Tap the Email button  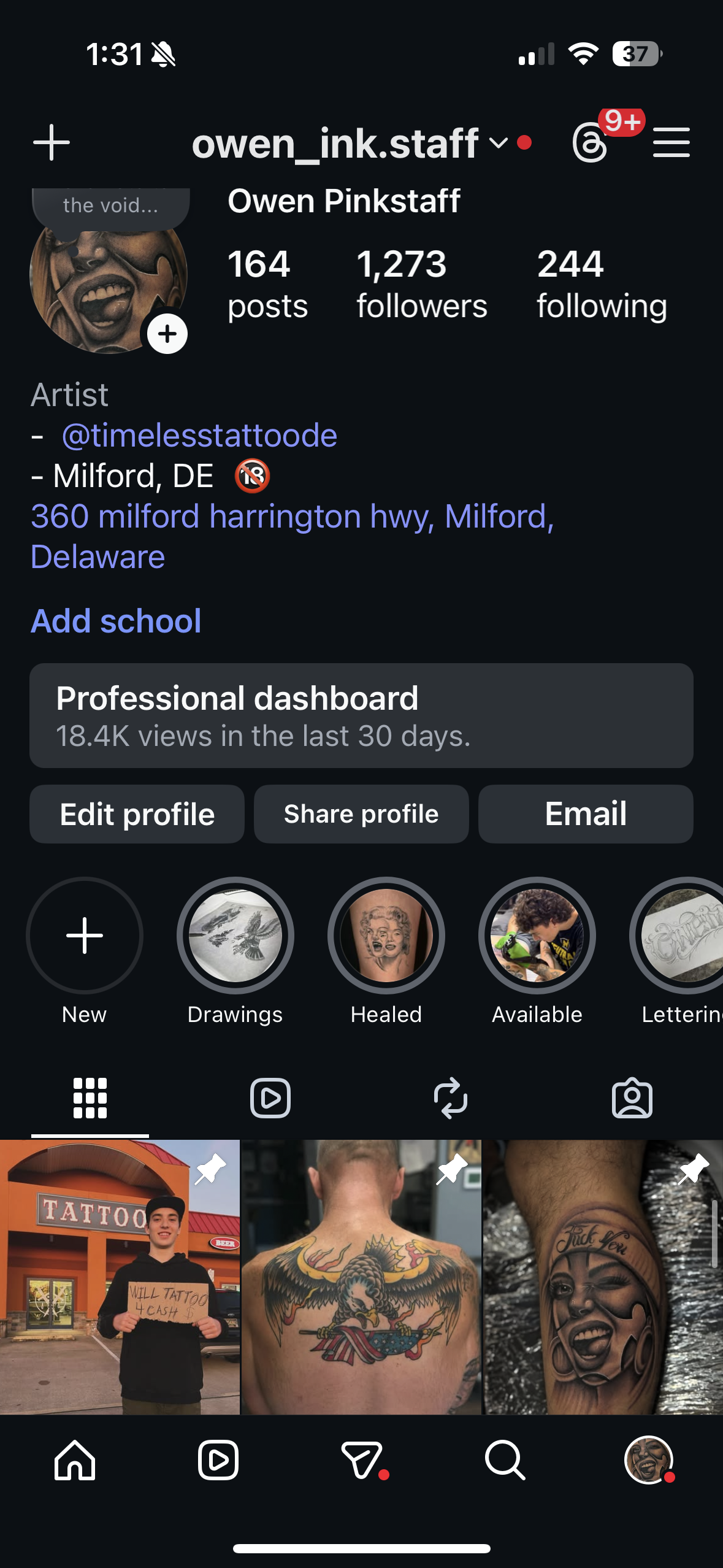tap(586, 814)
